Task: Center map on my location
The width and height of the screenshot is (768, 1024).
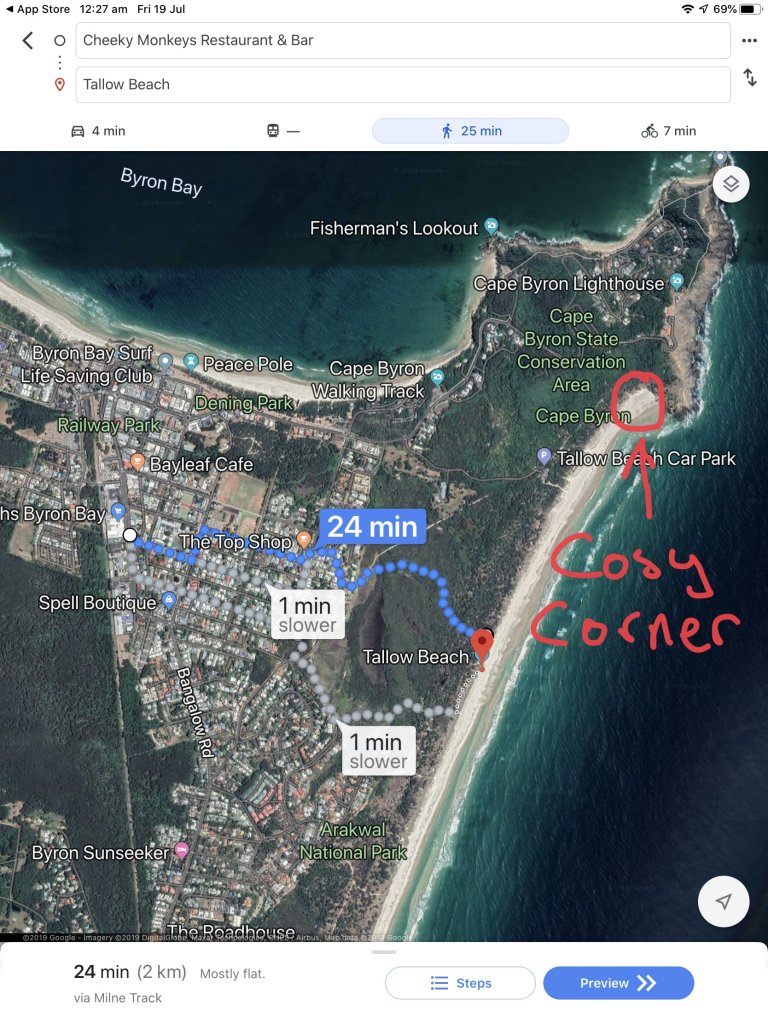Action: pos(723,901)
